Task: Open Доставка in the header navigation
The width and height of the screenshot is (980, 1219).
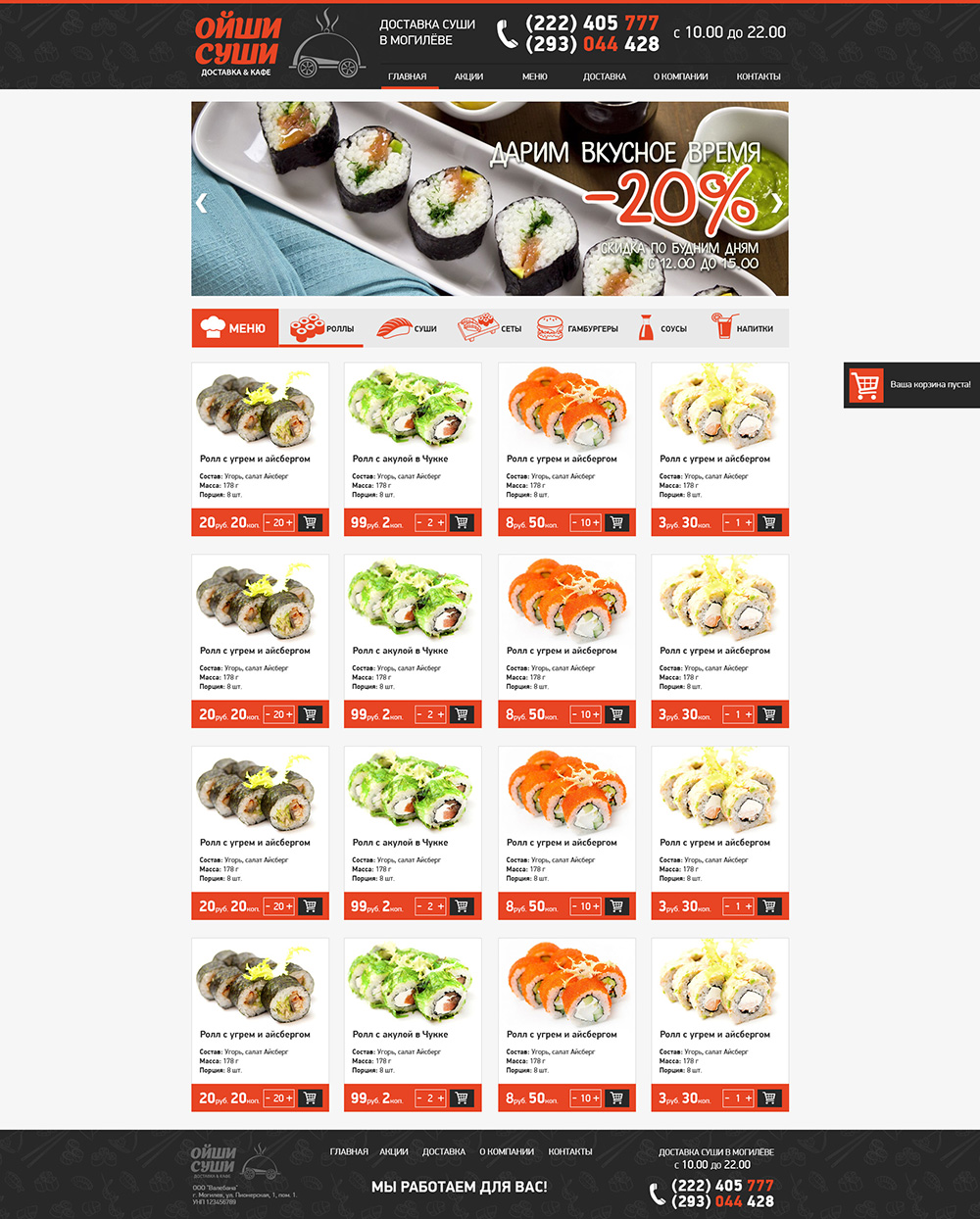Action: [604, 76]
